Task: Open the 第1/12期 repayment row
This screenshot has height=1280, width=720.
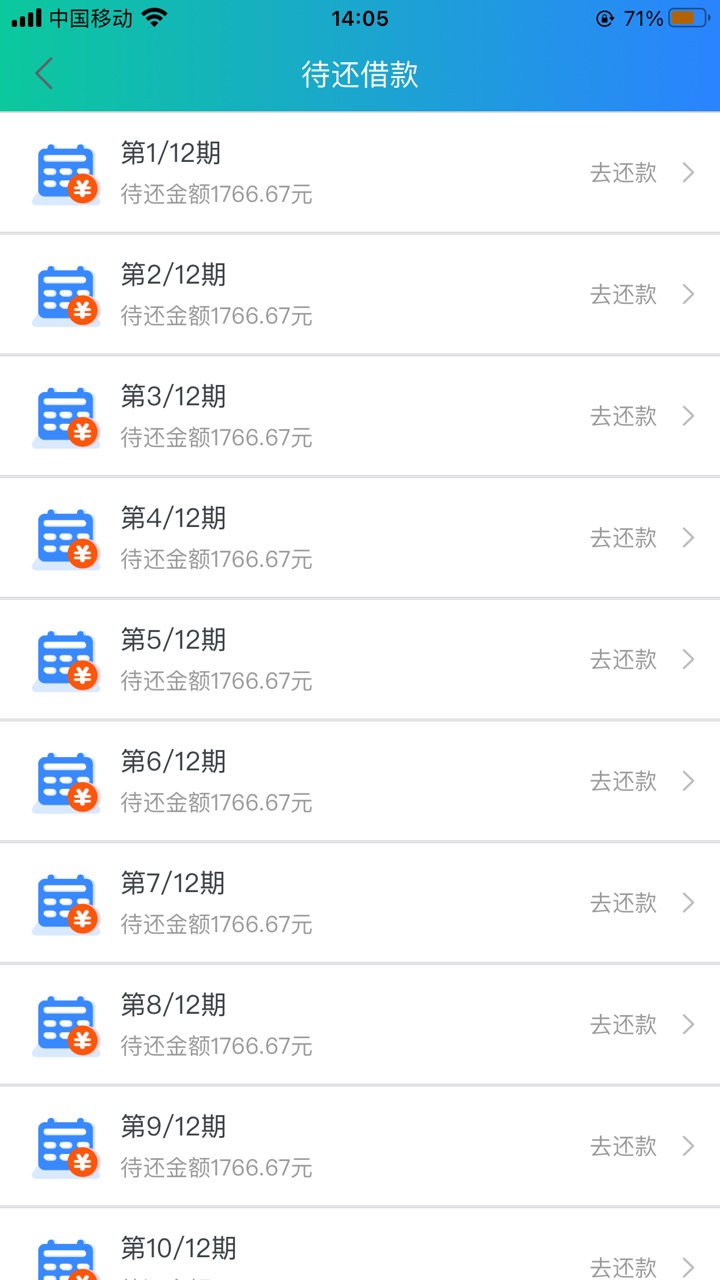Action: [x=360, y=173]
